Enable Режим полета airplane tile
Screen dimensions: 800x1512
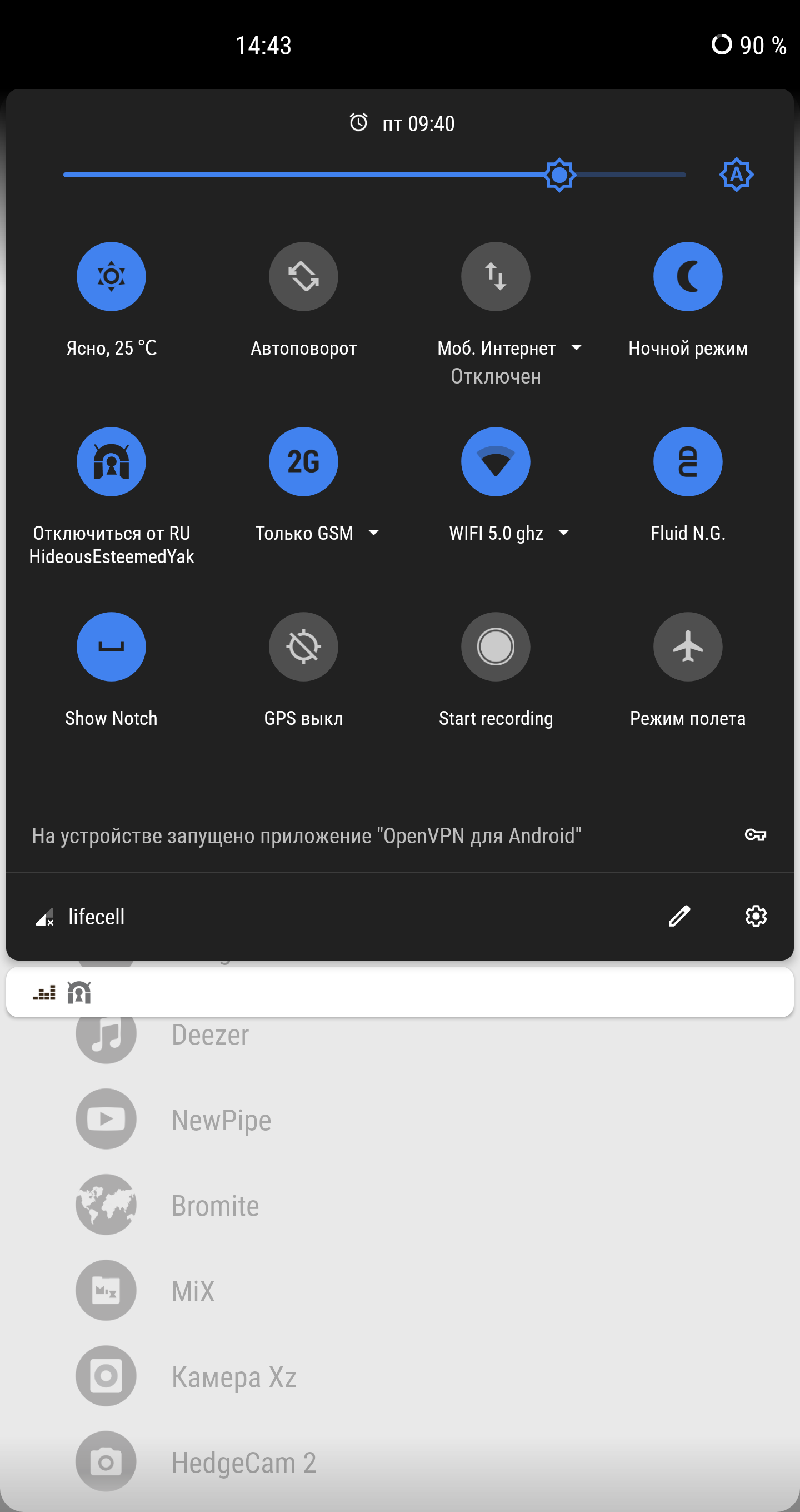click(688, 647)
